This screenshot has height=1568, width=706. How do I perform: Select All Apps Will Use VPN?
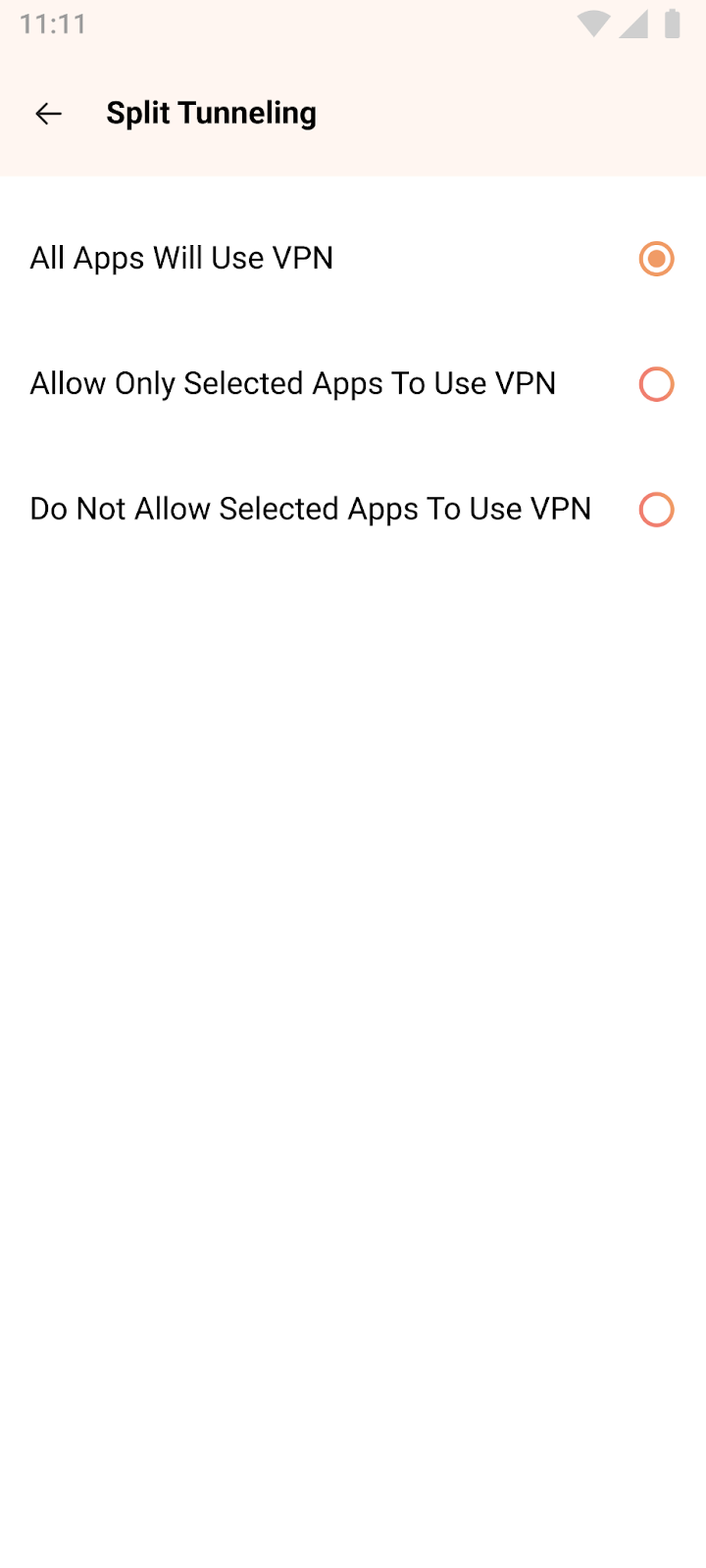tap(656, 259)
